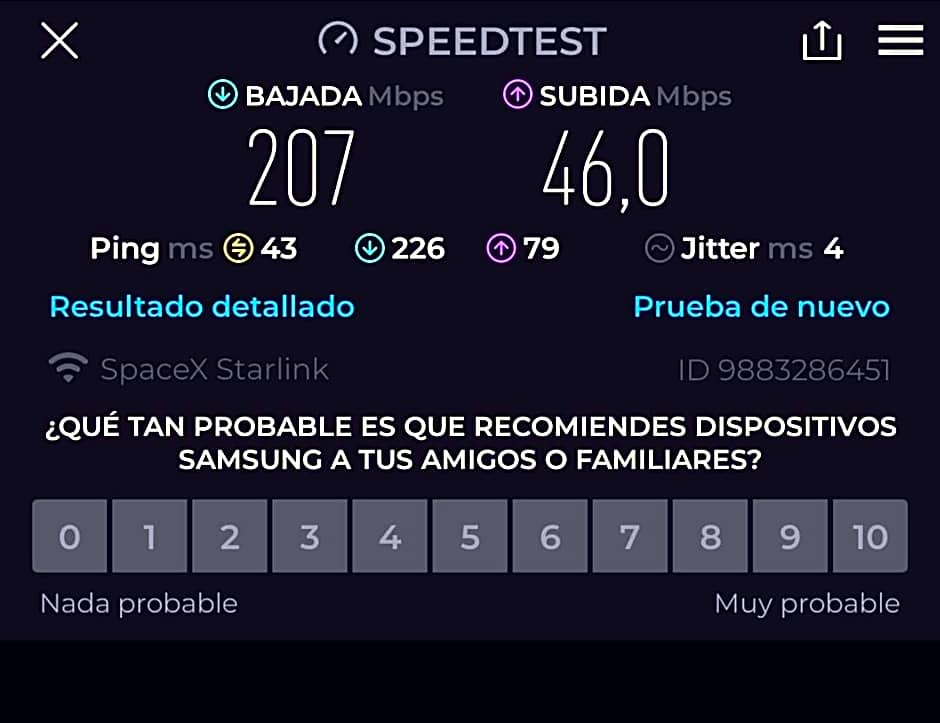
Task: Open the hamburger menu
Action: (900, 40)
